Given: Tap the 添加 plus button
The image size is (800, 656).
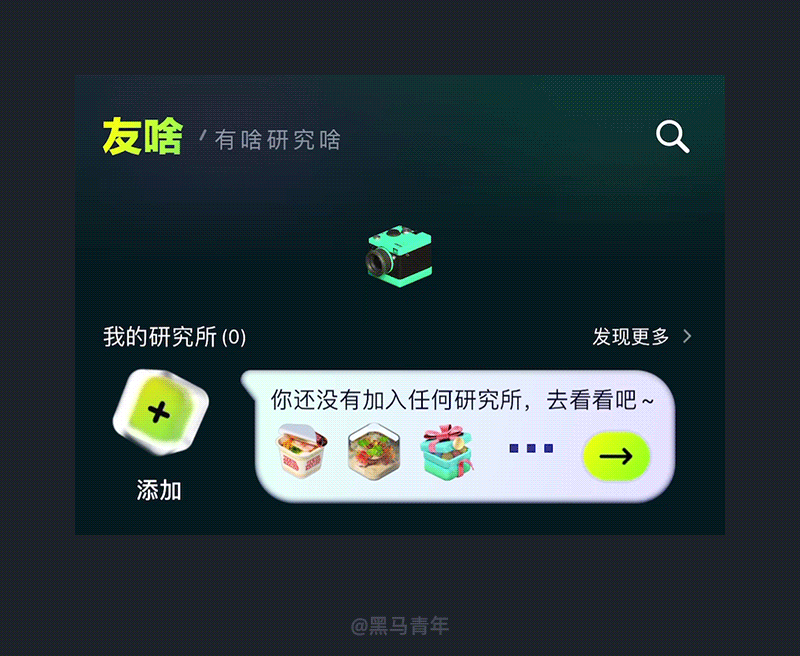Looking at the screenshot, I should [x=159, y=411].
